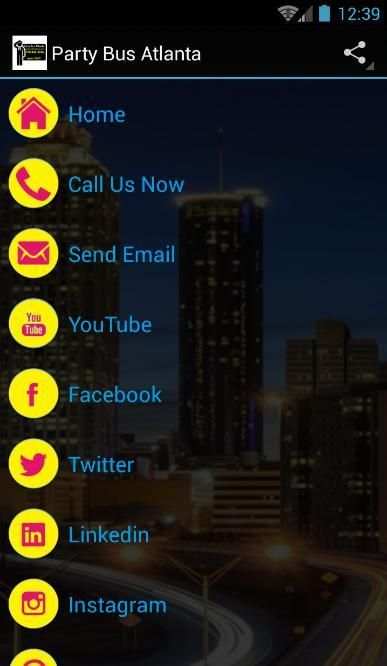387x666 pixels.
Task: Select Call Us Now
Action: pyautogui.click(x=193, y=183)
